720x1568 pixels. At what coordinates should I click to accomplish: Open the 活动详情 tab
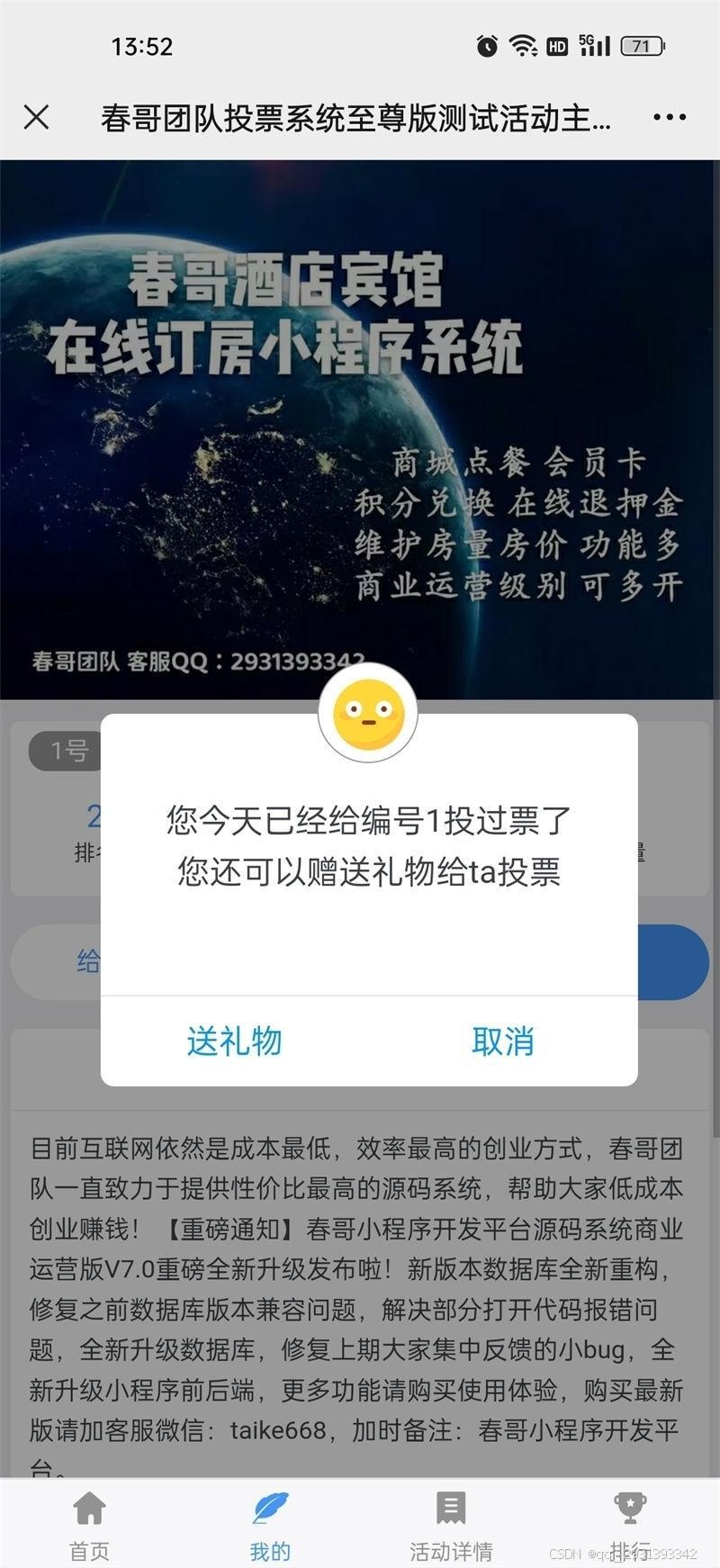pyautogui.click(x=451, y=1524)
